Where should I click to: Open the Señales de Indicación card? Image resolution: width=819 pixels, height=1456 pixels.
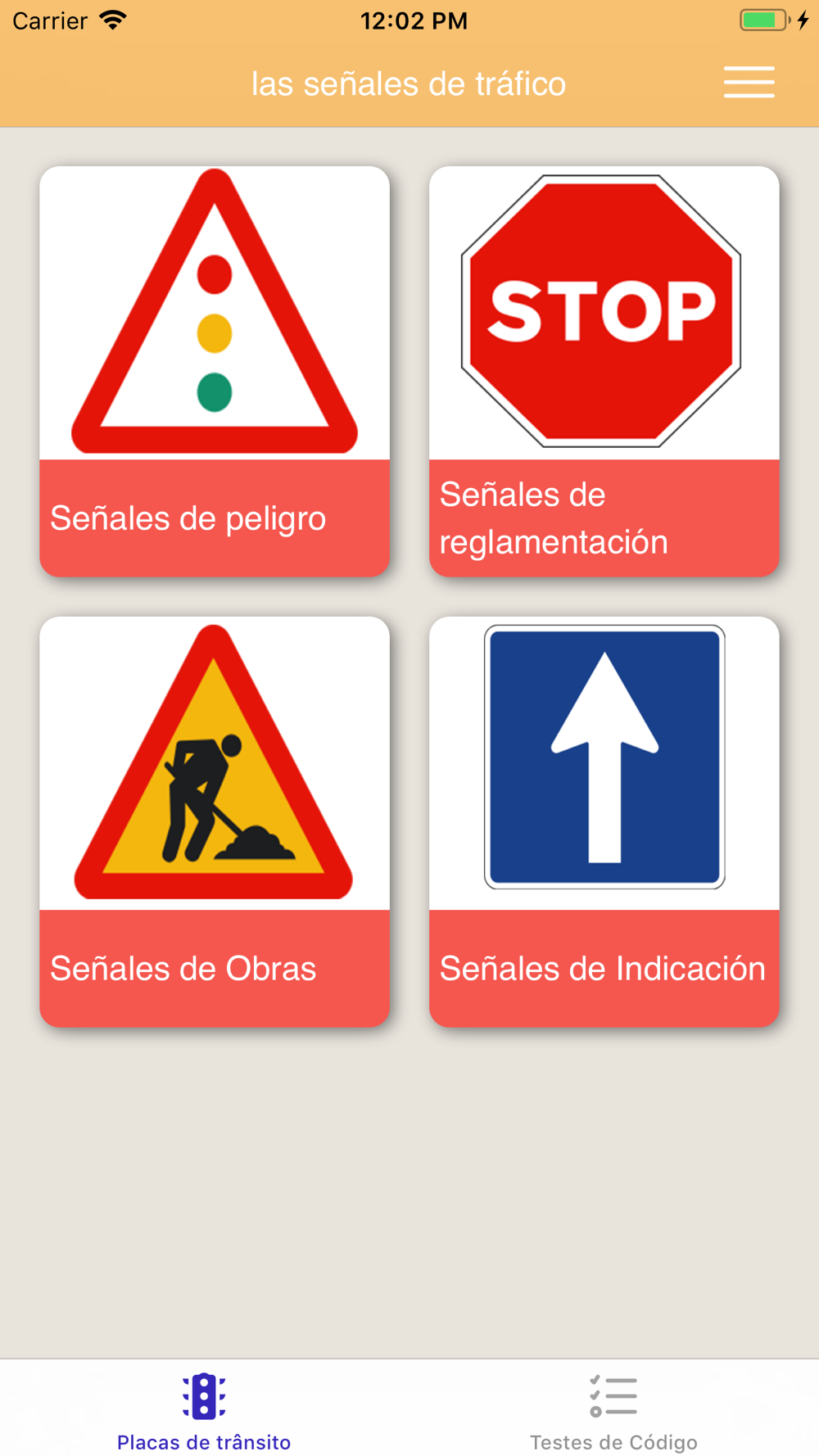click(604, 821)
